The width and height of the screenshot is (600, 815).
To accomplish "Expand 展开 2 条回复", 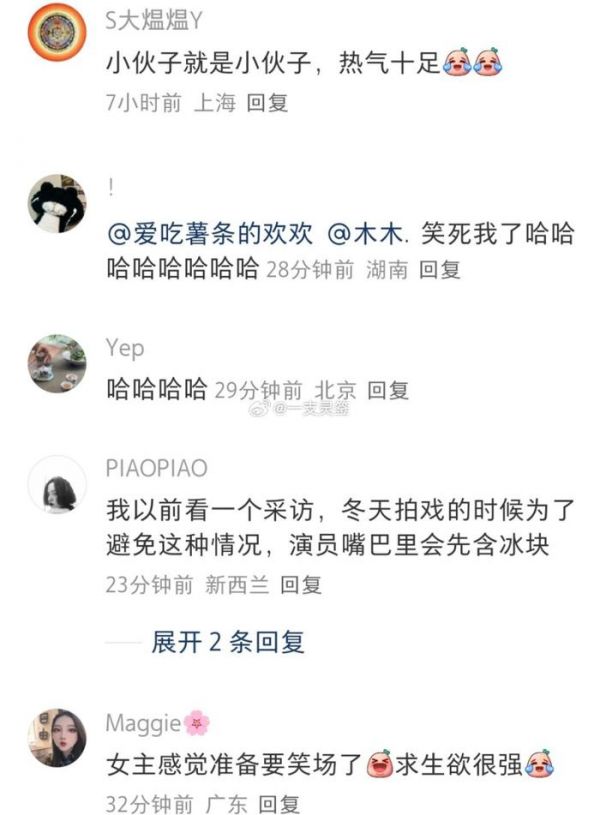I will (x=228, y=642).
